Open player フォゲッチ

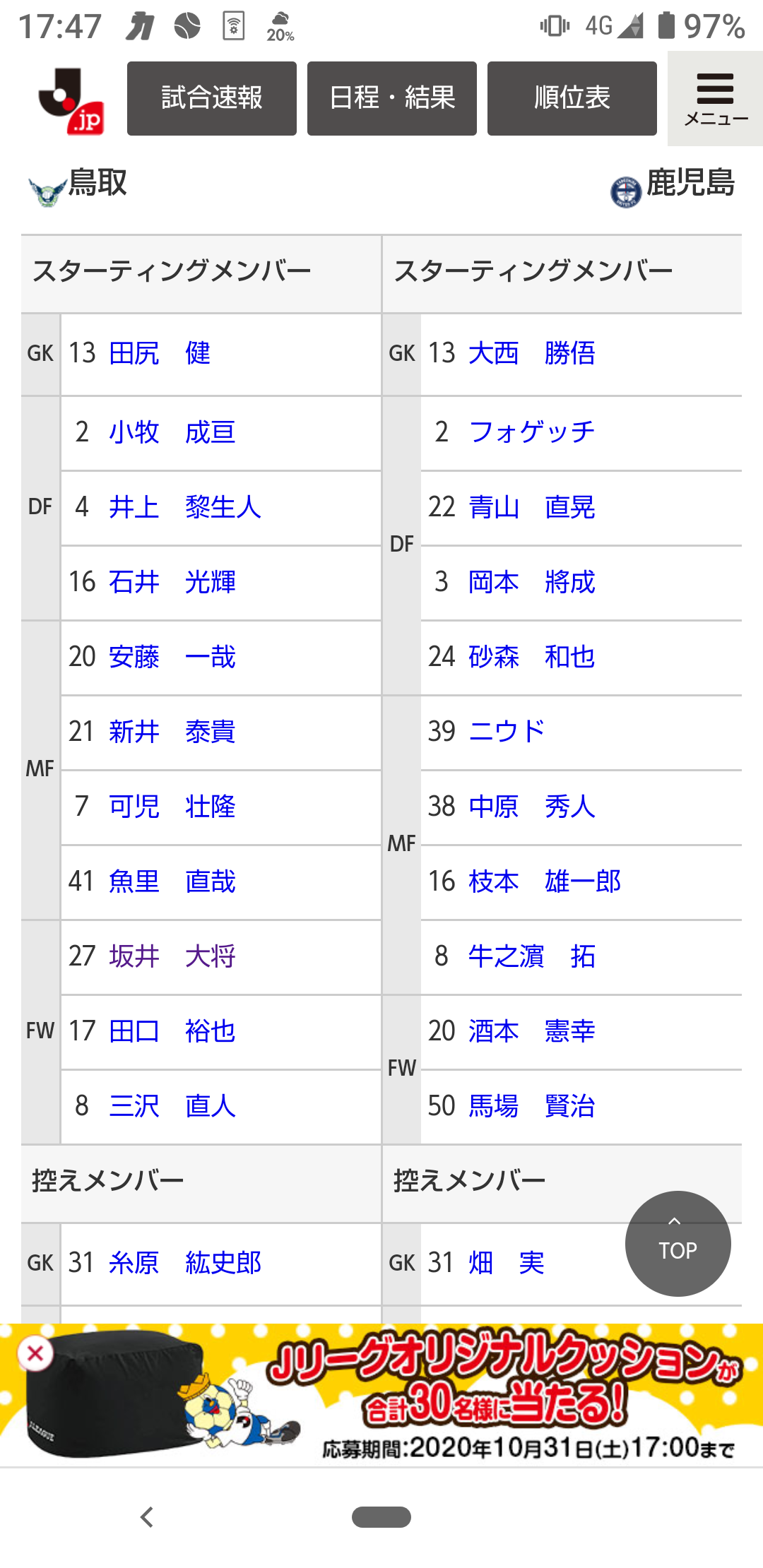tap(531, 432)
